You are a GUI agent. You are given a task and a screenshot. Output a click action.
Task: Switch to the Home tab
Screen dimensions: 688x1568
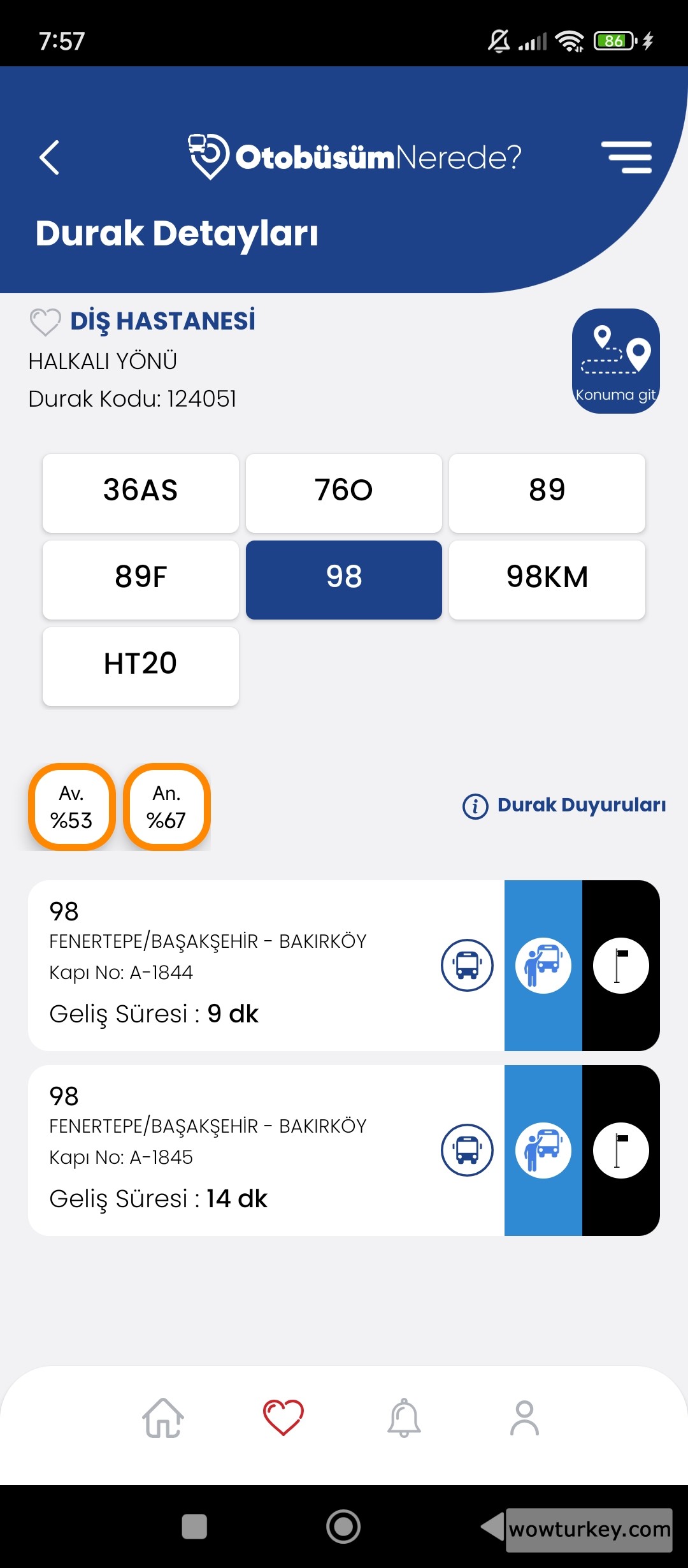163,1418
